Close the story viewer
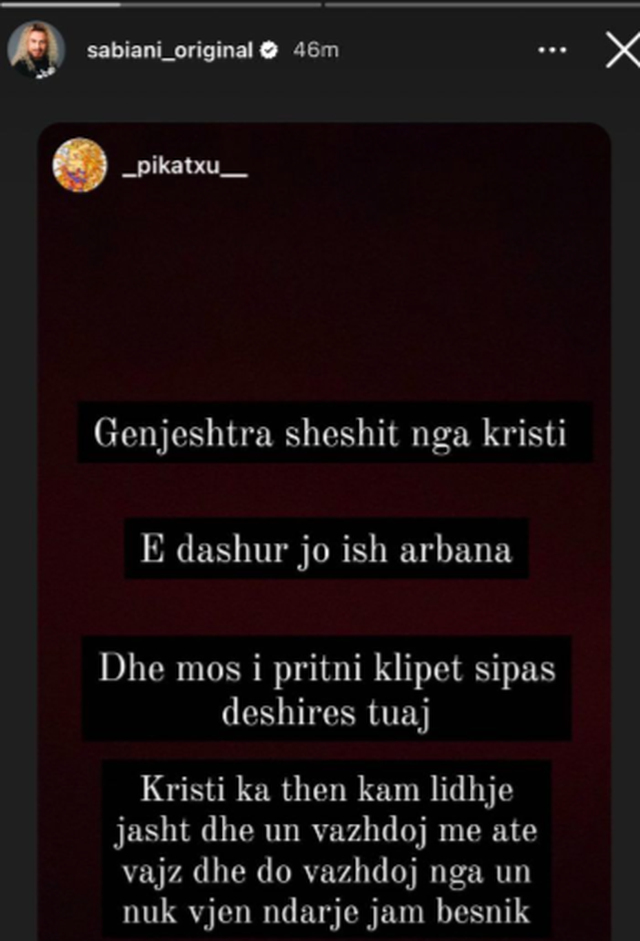 tap(620, 50)
